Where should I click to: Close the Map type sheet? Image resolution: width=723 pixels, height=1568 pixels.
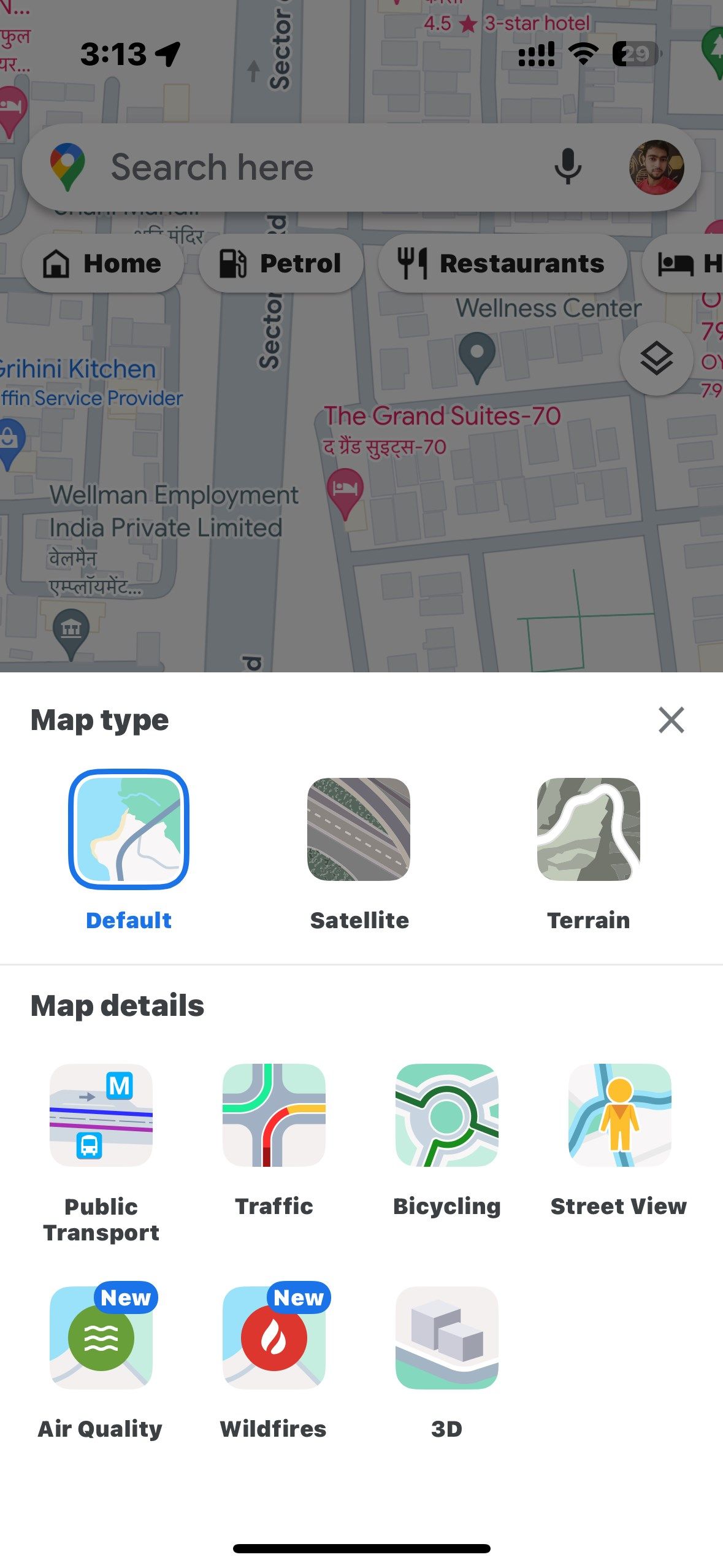click(x=671, y=720)
